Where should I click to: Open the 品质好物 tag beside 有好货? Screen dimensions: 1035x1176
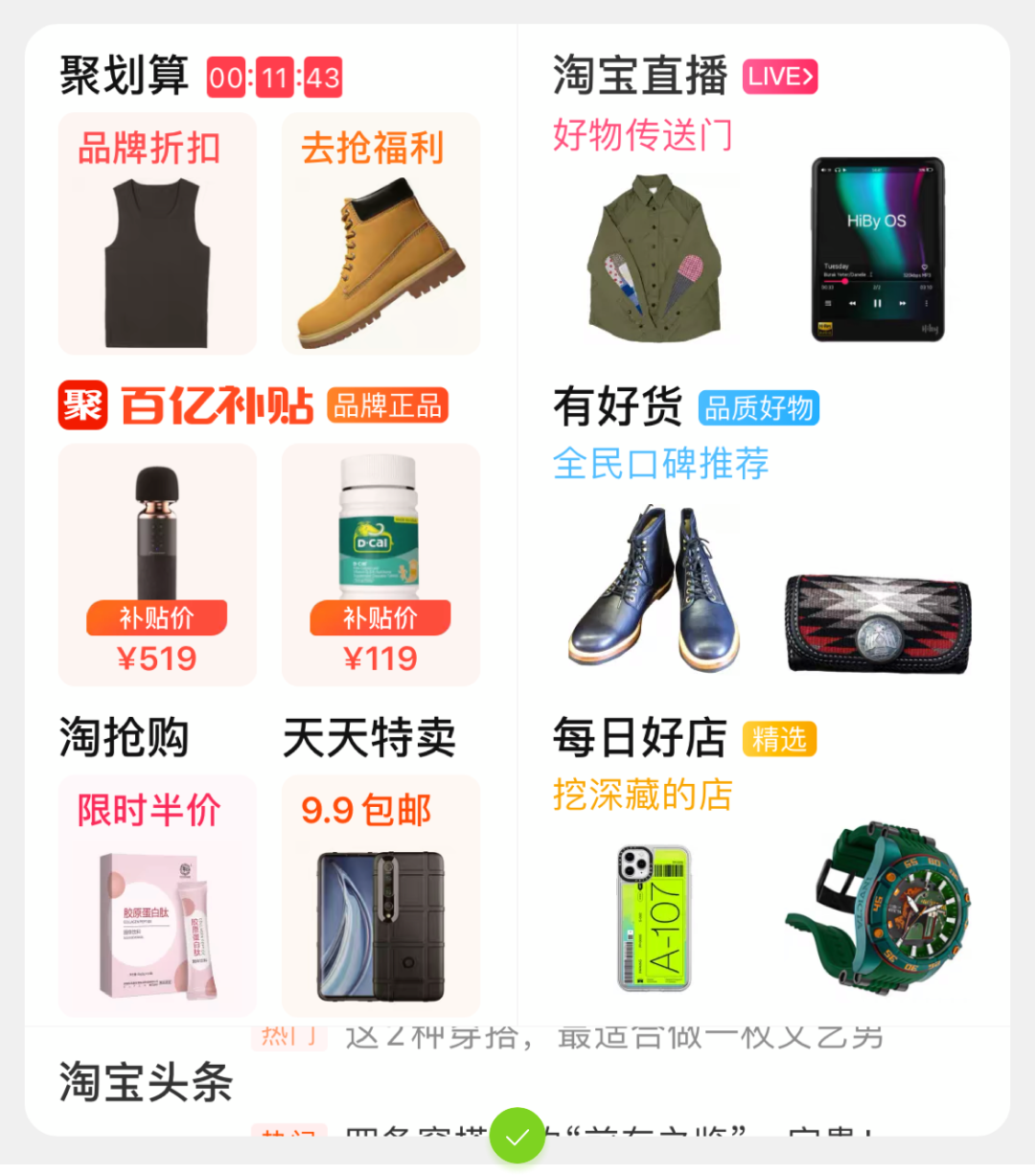(758, 408)
